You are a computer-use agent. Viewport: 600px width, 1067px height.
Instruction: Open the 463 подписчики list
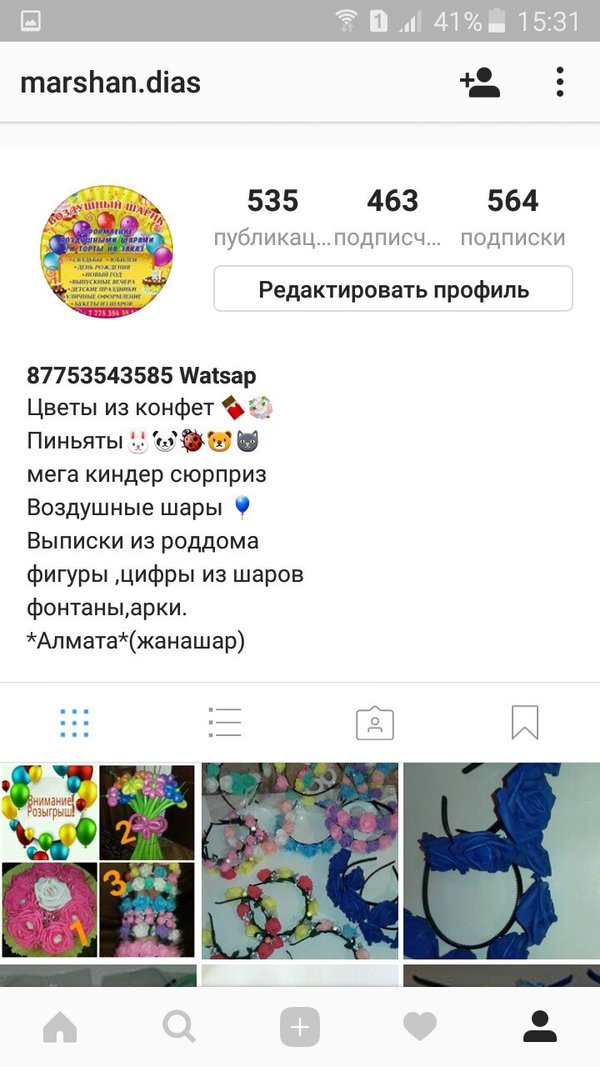coord(392,216)
